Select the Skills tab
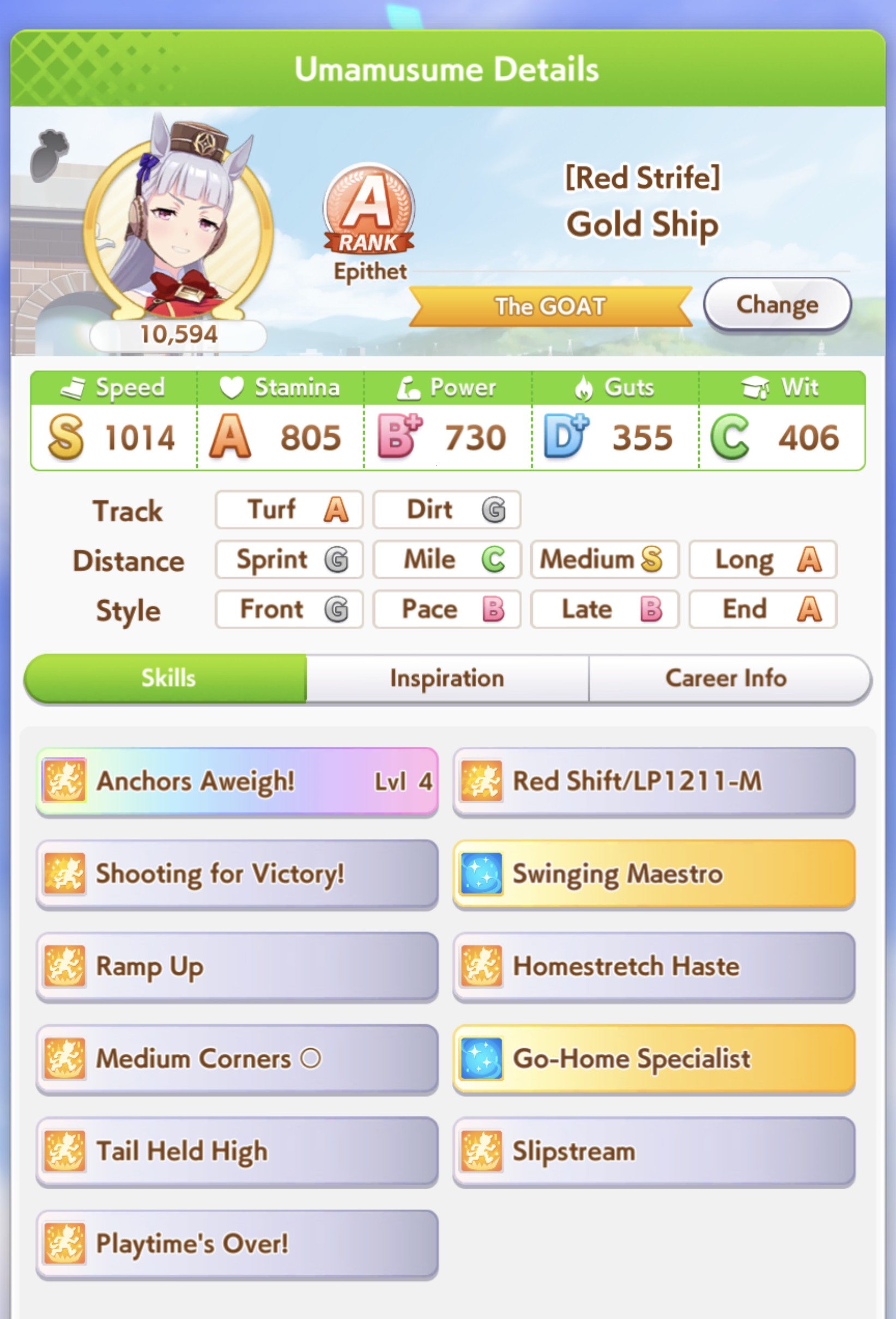The image size is (896, 1319). [x=168, y=679]
